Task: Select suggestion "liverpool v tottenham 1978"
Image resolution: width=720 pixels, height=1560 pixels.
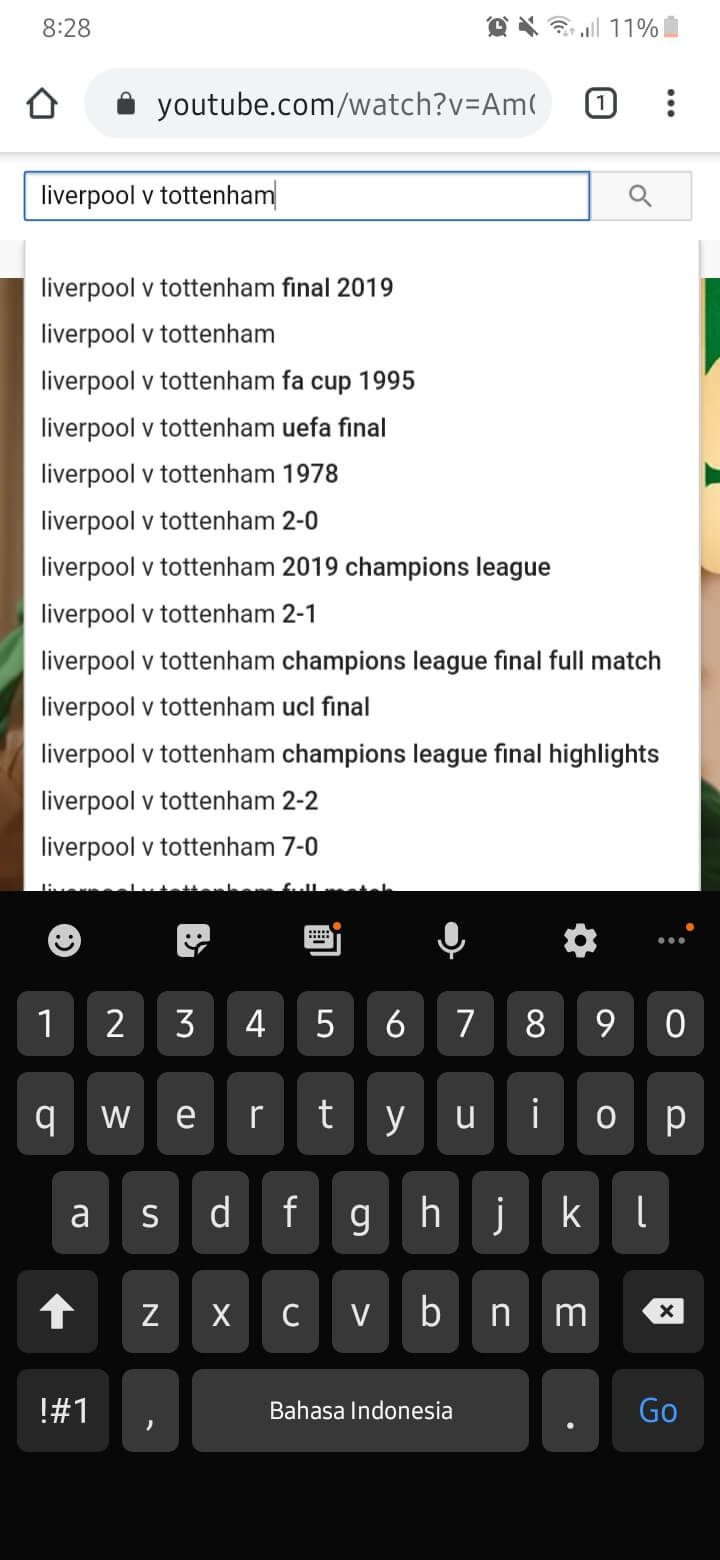Action: (190, 474)
